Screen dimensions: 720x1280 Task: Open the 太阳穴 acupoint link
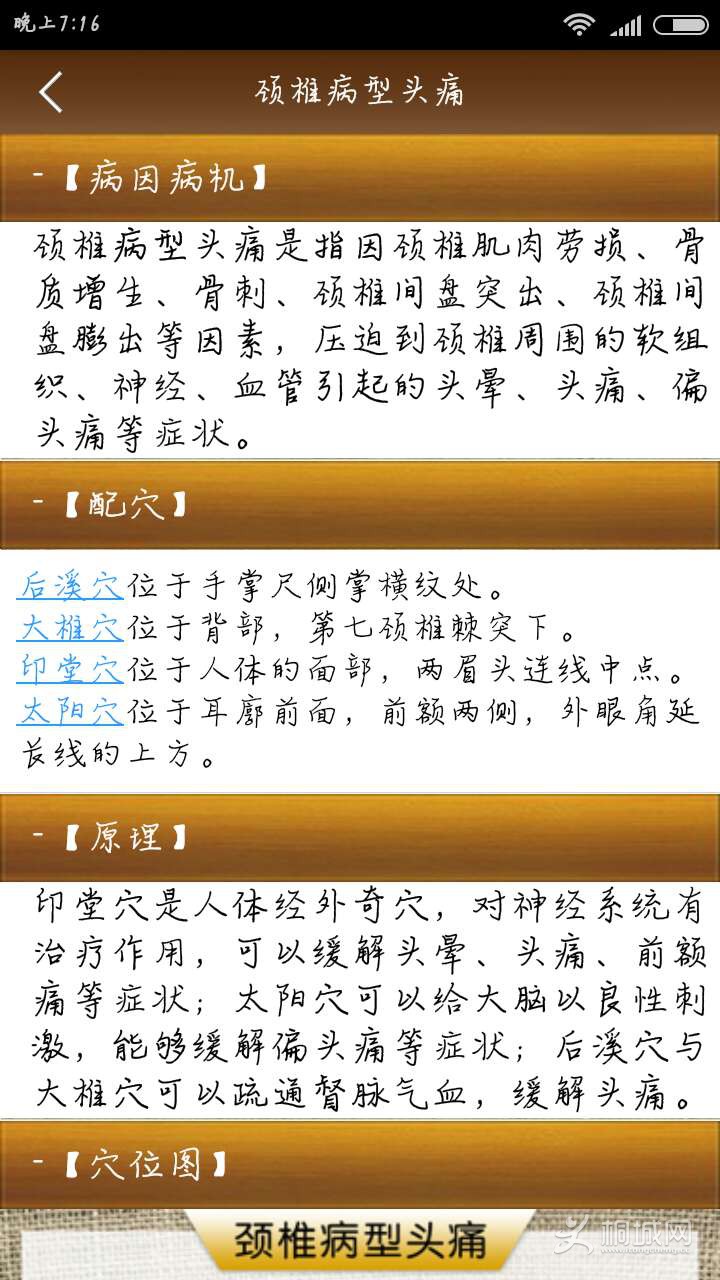coord(70,711)
